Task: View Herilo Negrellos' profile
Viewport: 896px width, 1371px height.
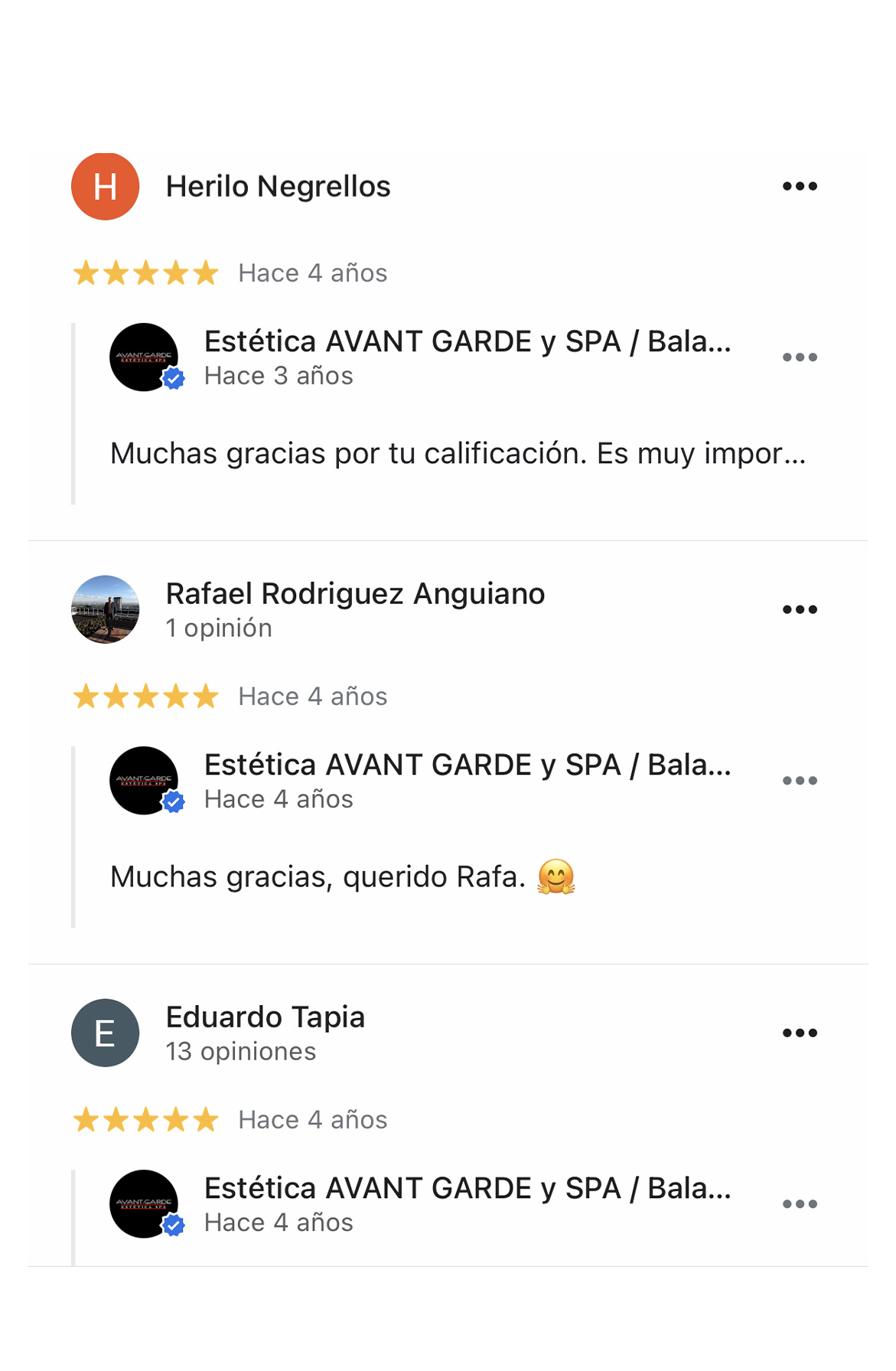Action: pyautogui.click(x=278, y=187)
